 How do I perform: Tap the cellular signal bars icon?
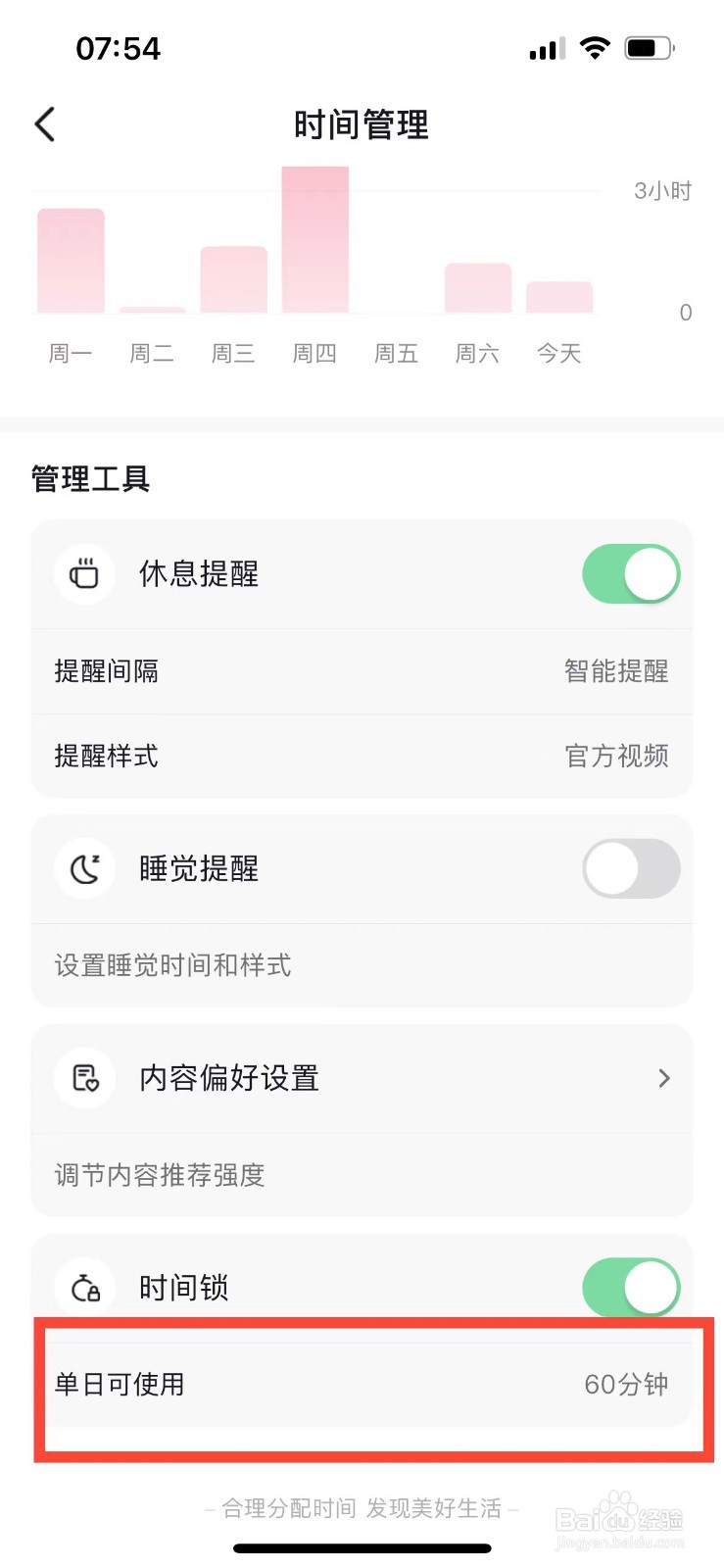pos(545,47)
